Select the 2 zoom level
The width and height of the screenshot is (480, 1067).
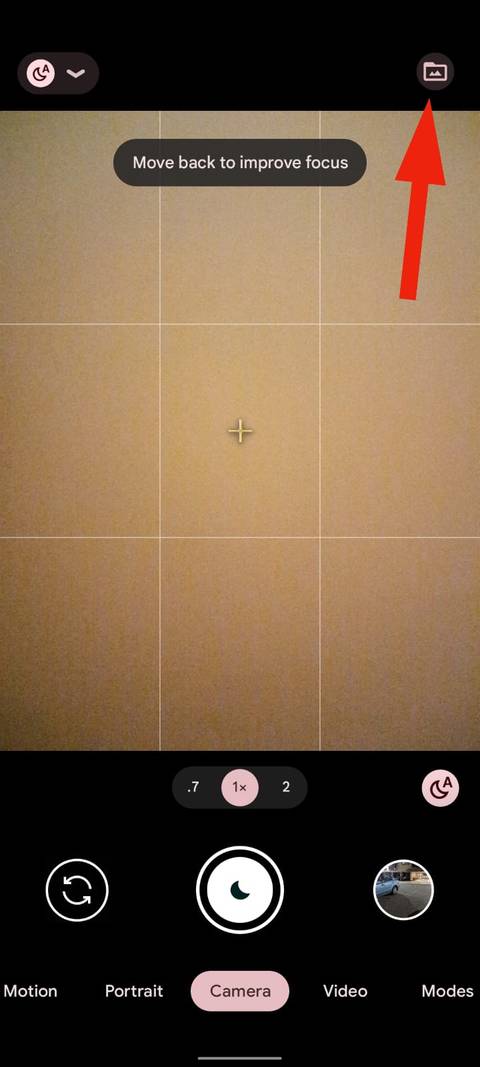pos(286,787)
